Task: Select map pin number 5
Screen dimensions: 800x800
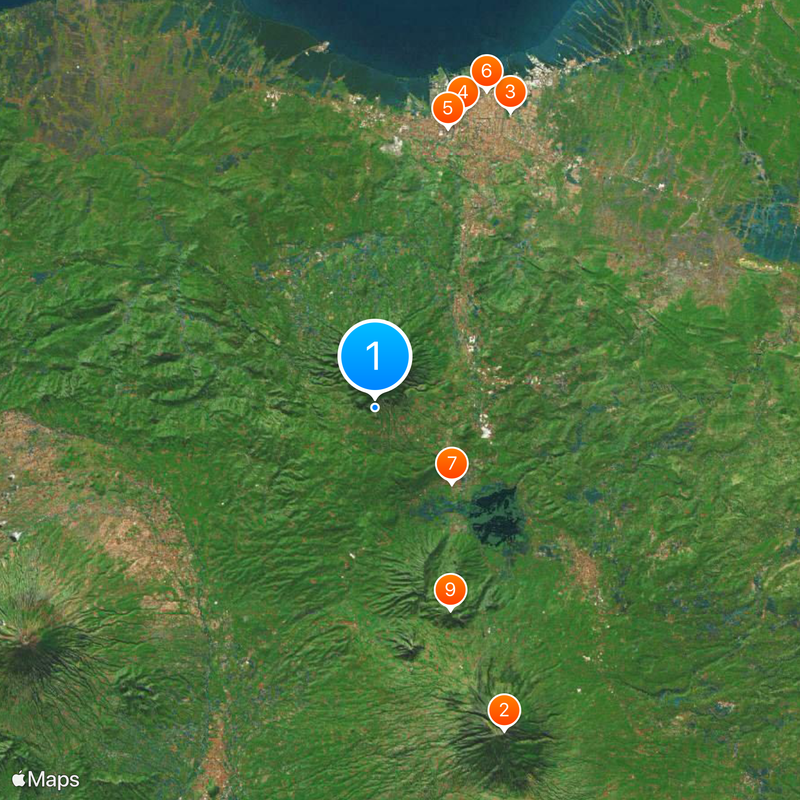Action: click(446, 108)
